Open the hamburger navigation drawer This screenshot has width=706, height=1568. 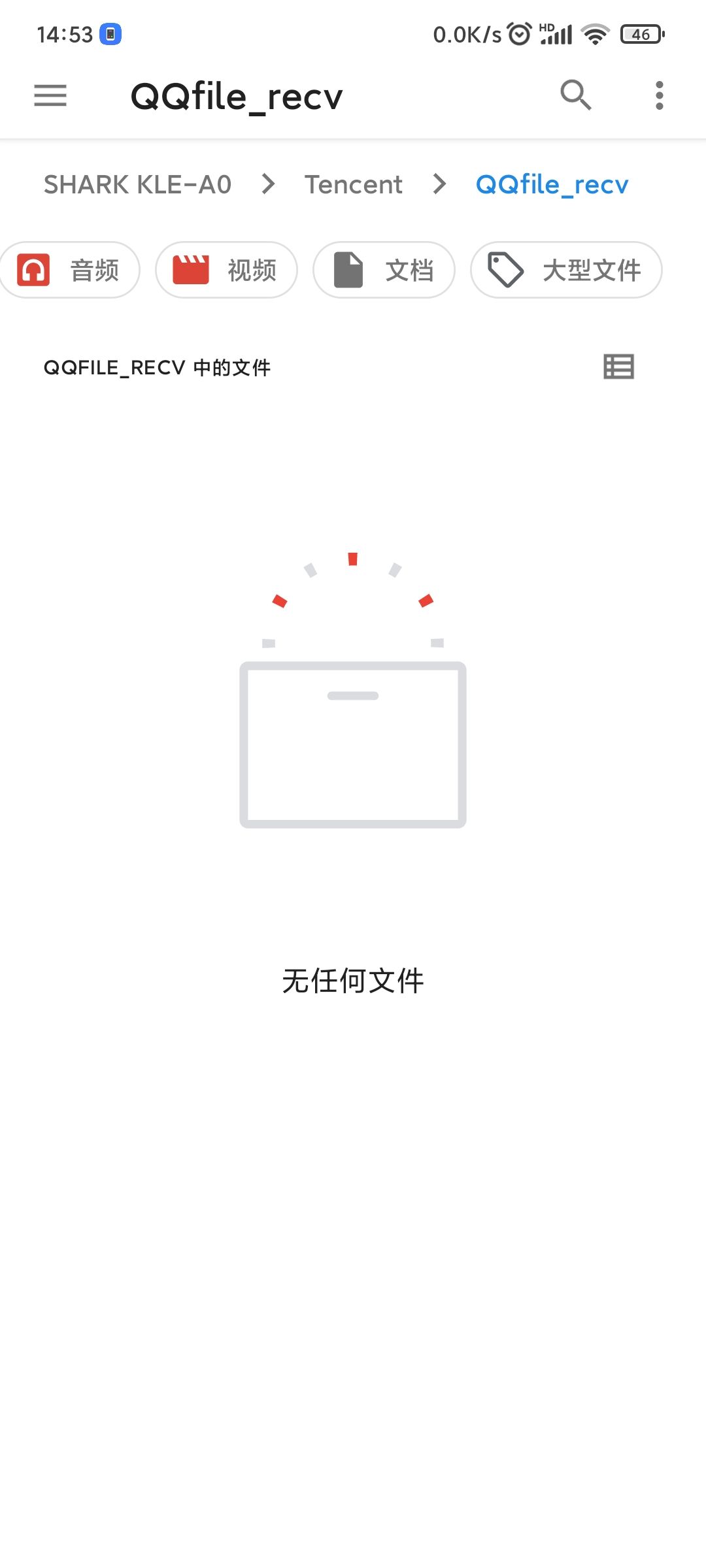50,95
